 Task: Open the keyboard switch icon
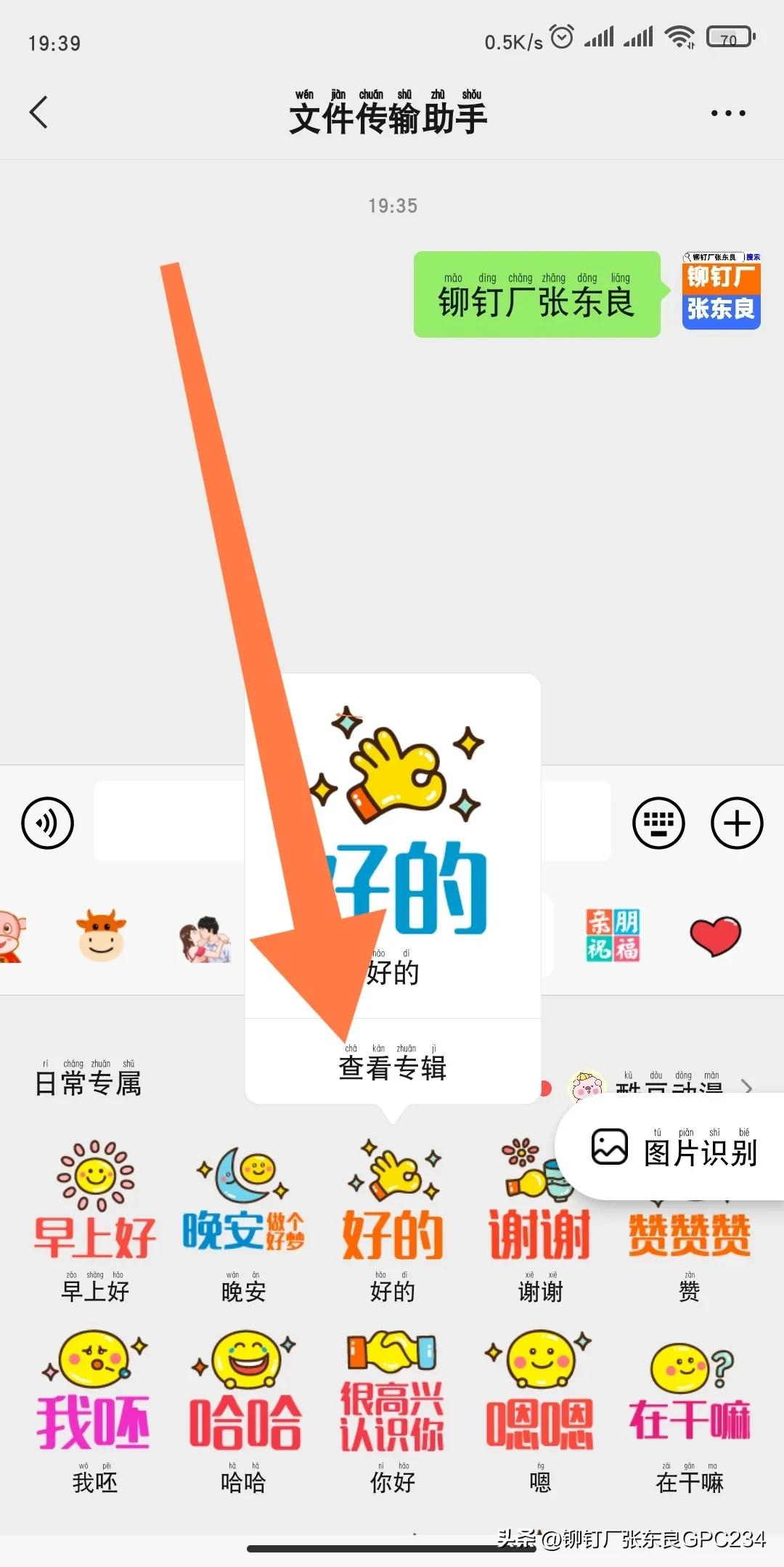coord(658,823)
